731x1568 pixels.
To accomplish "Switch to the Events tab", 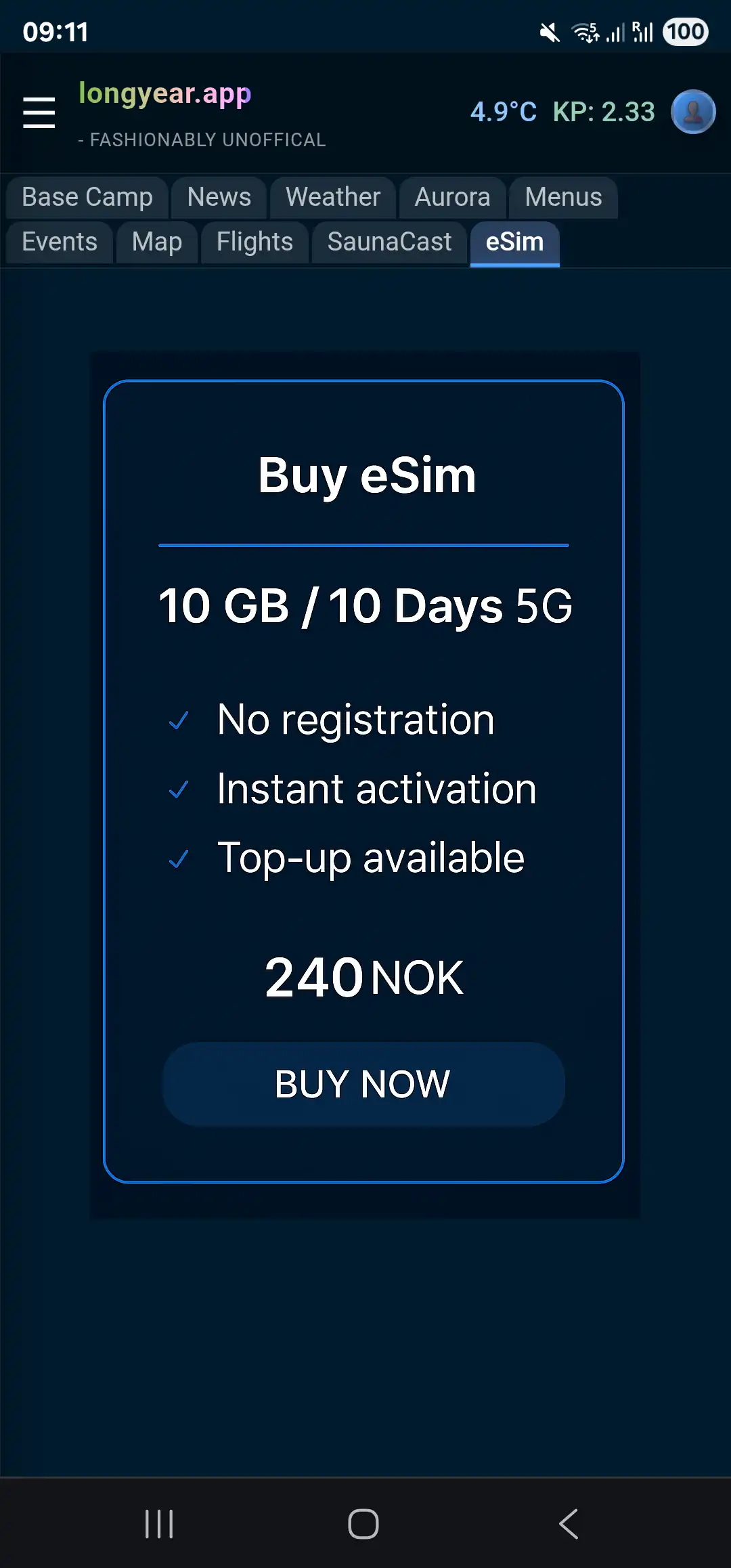I will pos(60,242).
